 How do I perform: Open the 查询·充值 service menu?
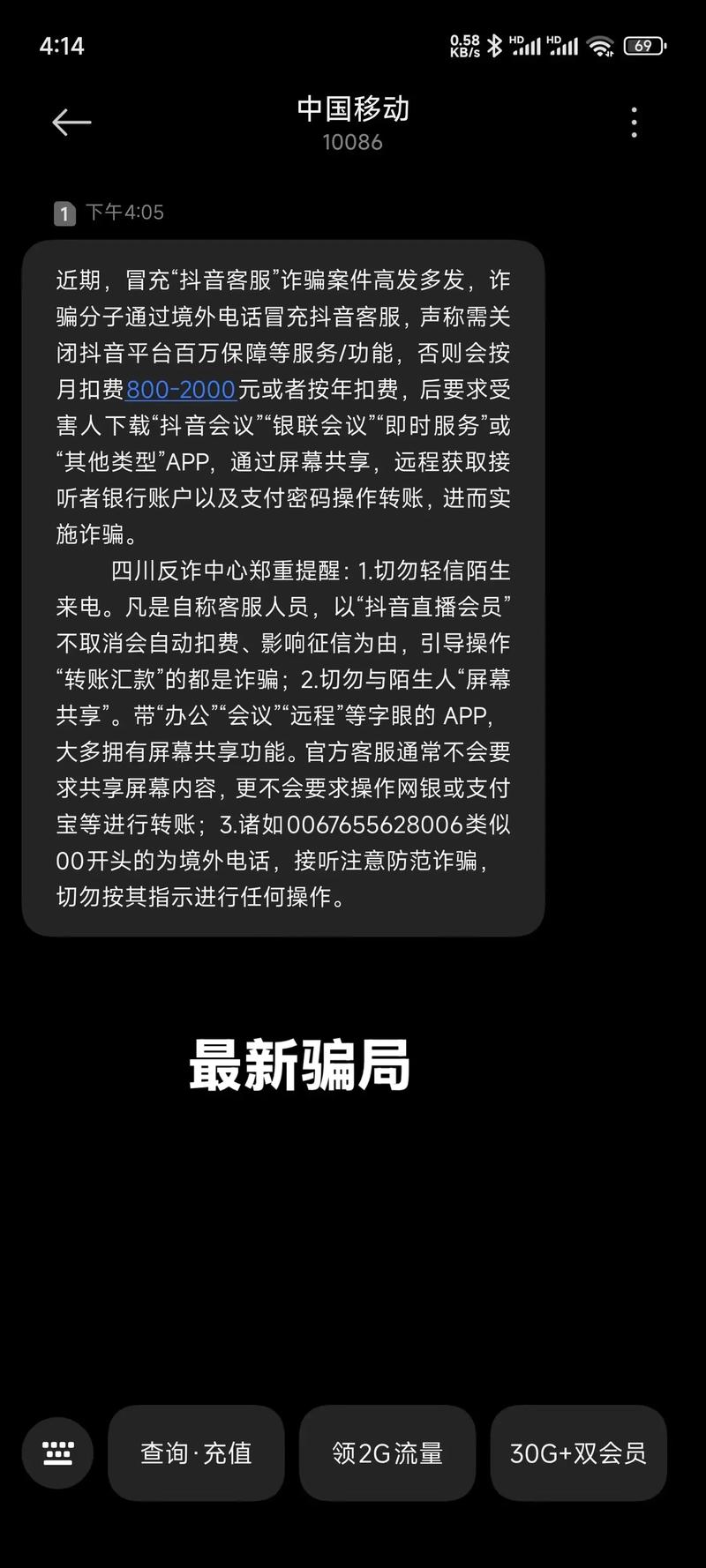click(x=196, y=1452)
